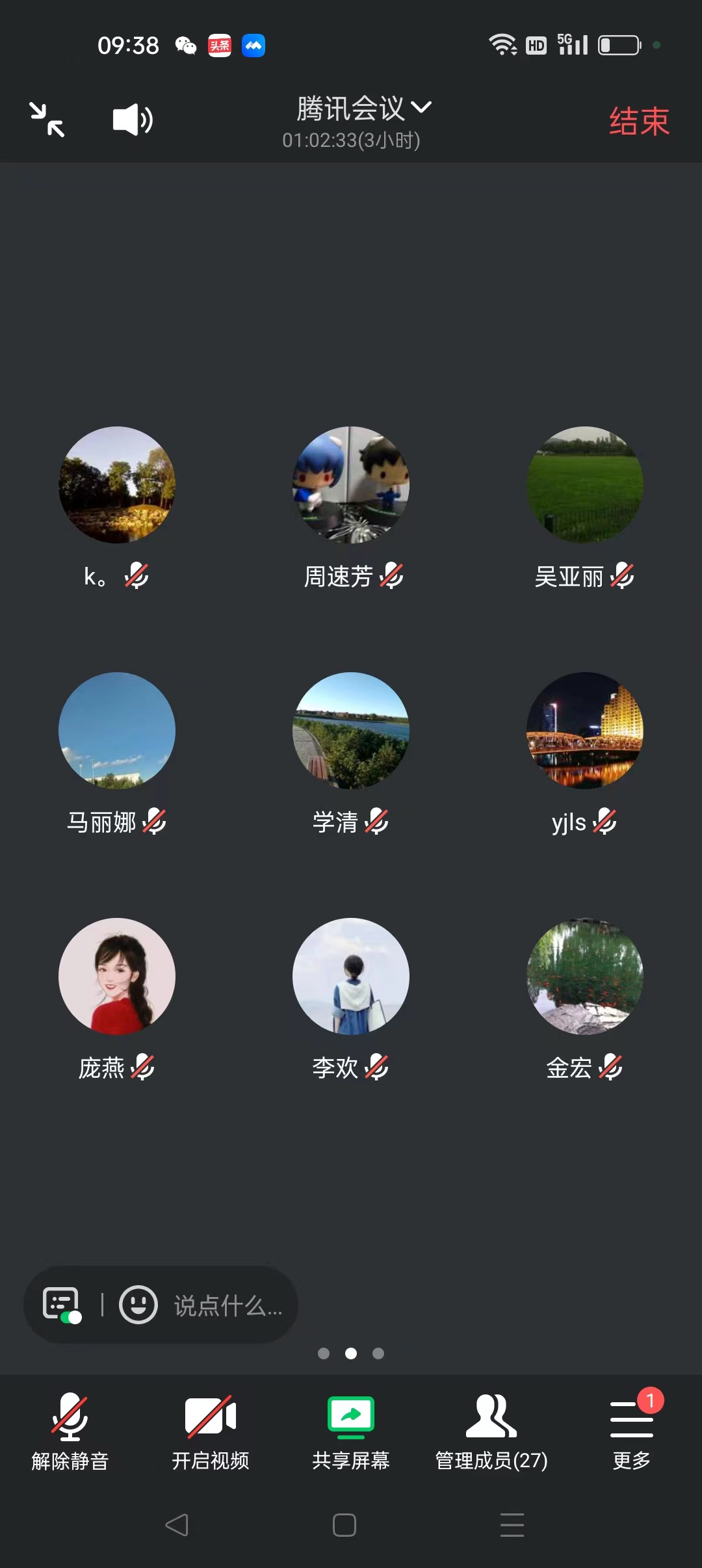Tap 金宏's avatar tile
The width and height of the screenshot is (702, 1568).
(x=585, y=976)
